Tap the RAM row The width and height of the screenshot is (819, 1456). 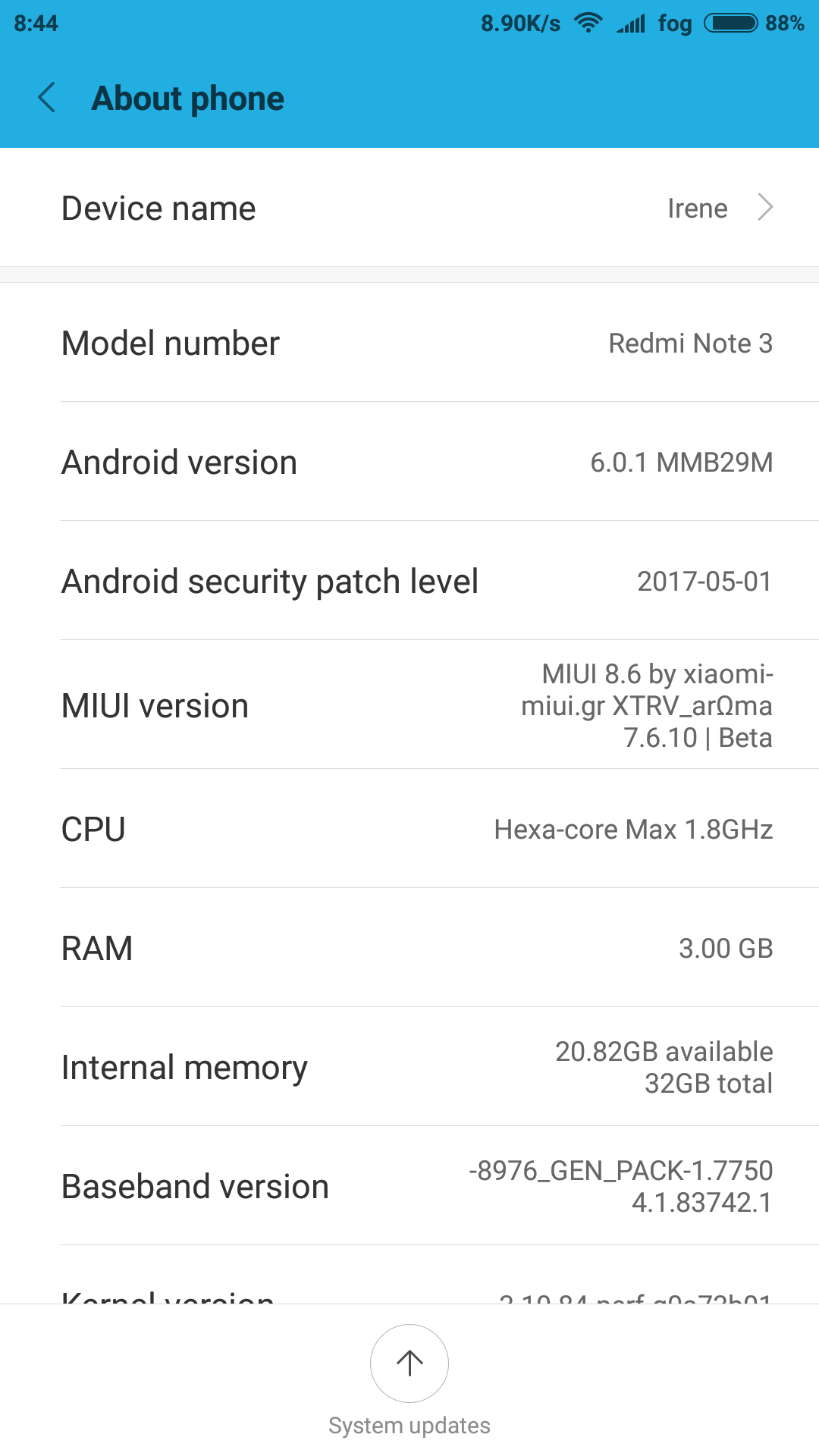tap(409, 948)
